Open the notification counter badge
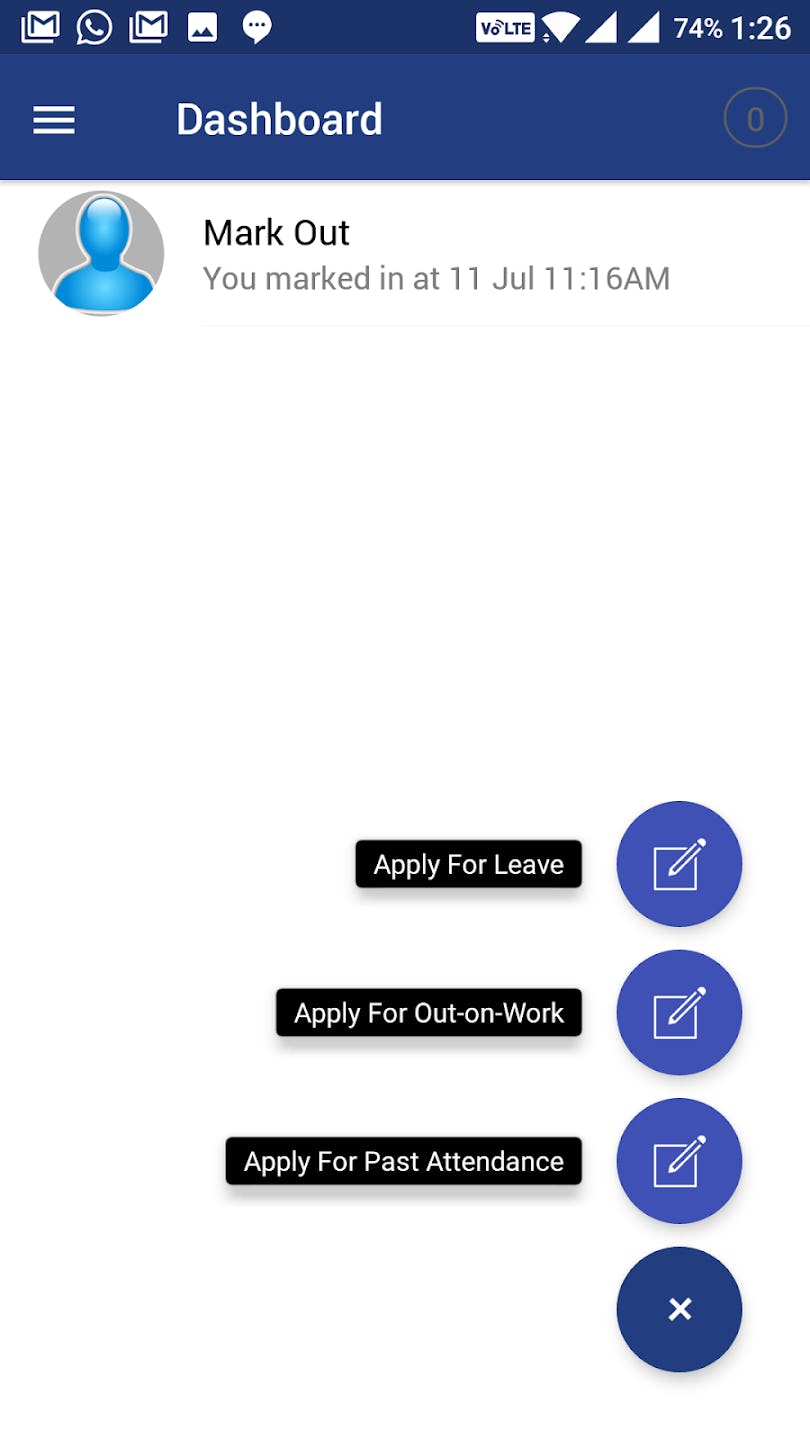Viewport: 810px width, 1440px height. click(x=755, y=119)
